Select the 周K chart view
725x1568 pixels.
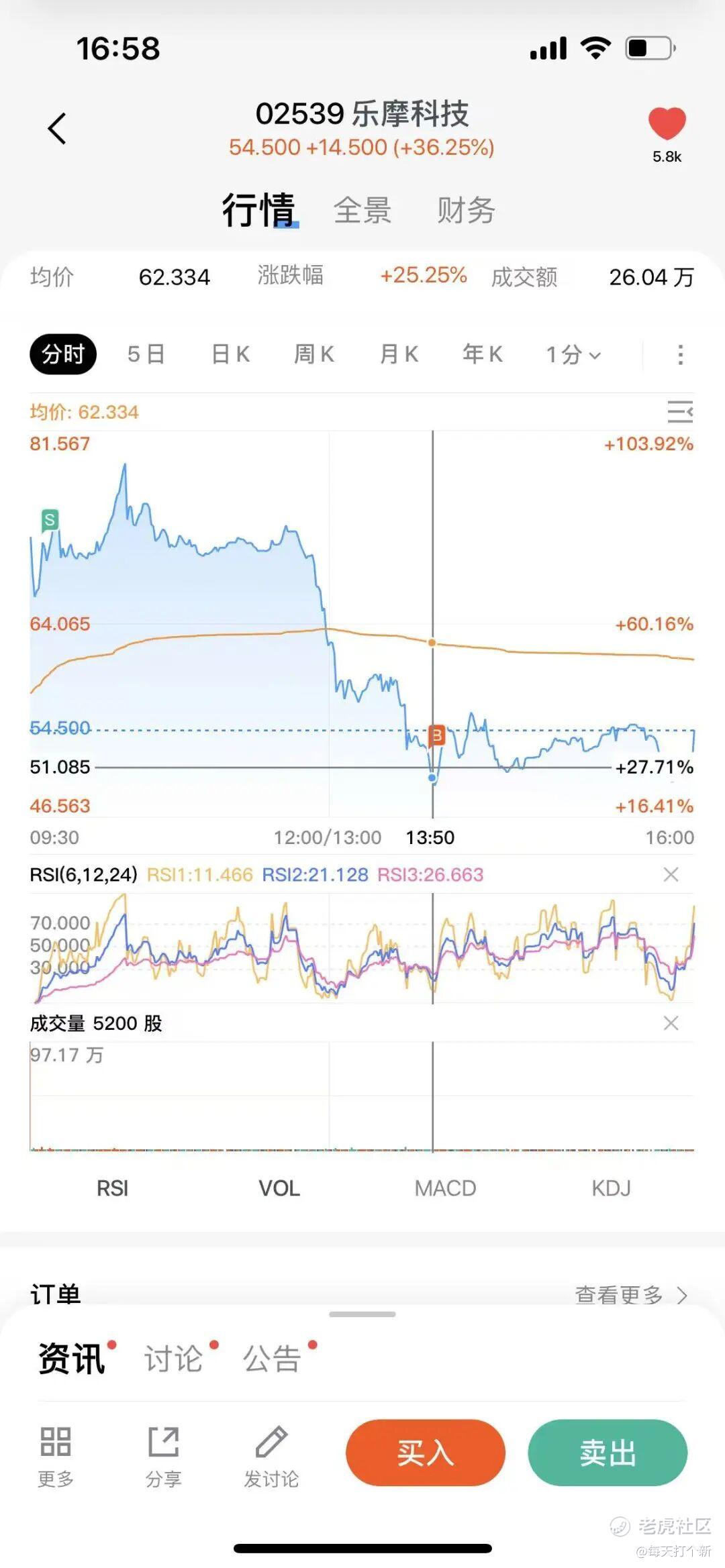tap(314, 354)
